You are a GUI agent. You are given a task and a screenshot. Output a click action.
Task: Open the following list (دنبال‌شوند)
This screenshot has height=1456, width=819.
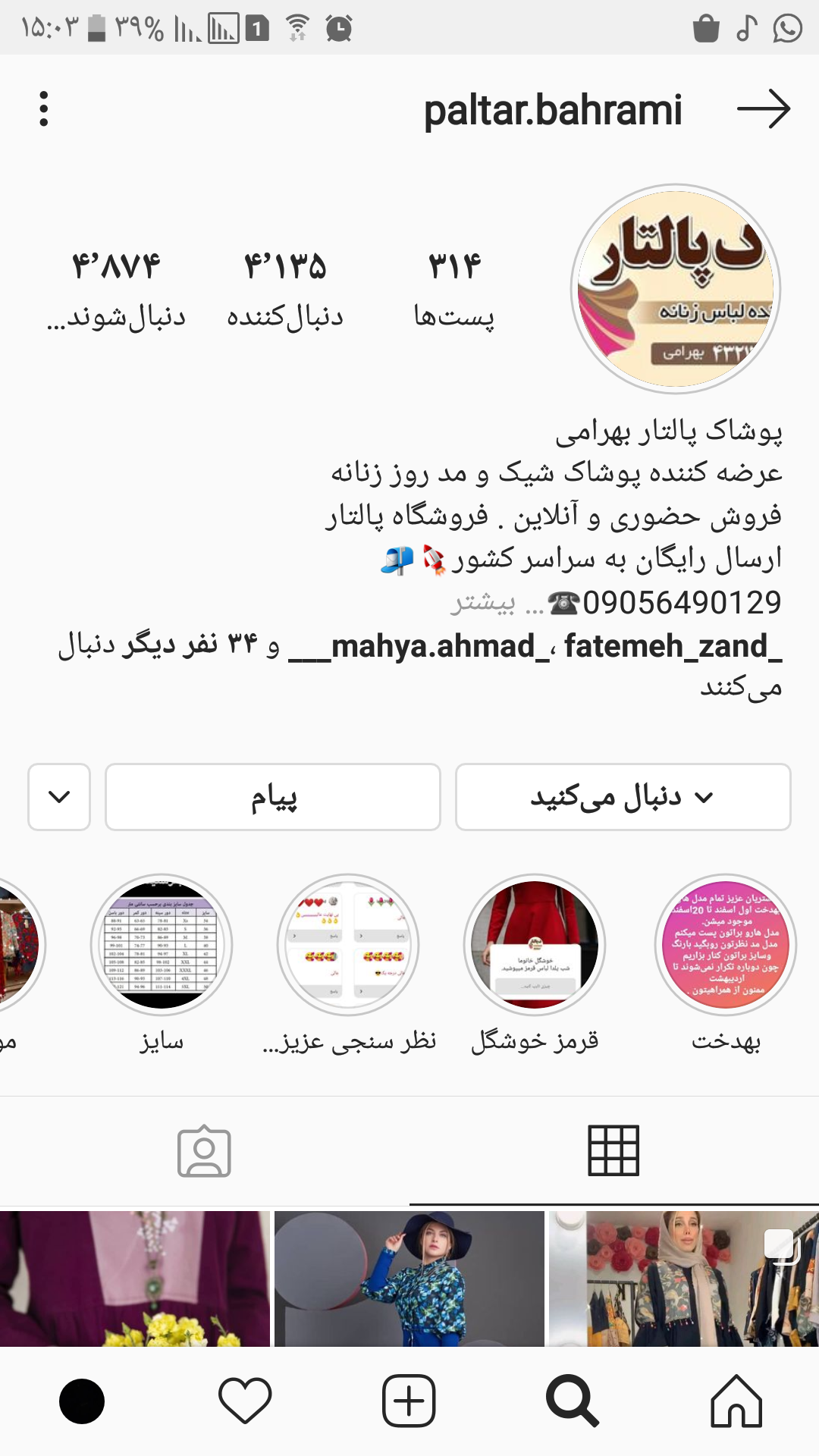point(116,288)
